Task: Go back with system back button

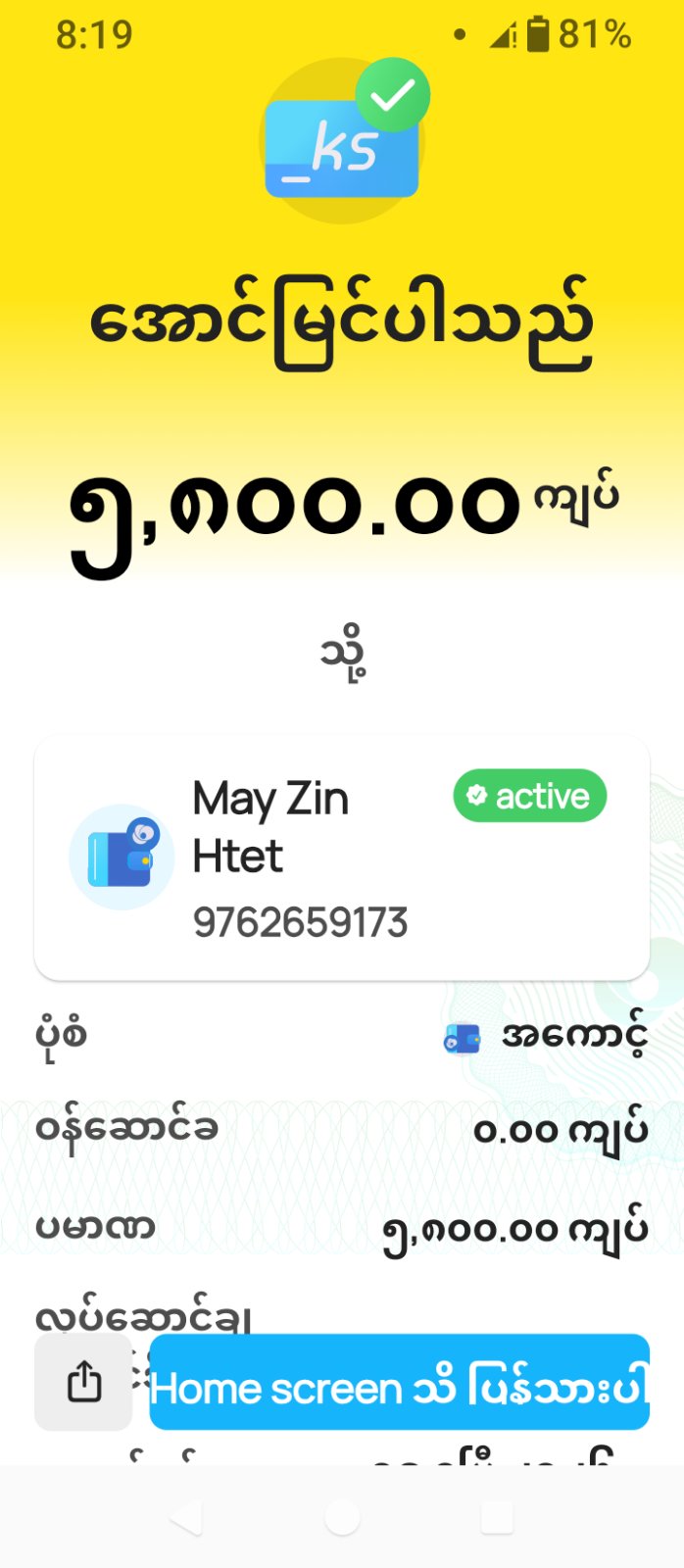Action: pyautogui.click(x=185, y=1517)
